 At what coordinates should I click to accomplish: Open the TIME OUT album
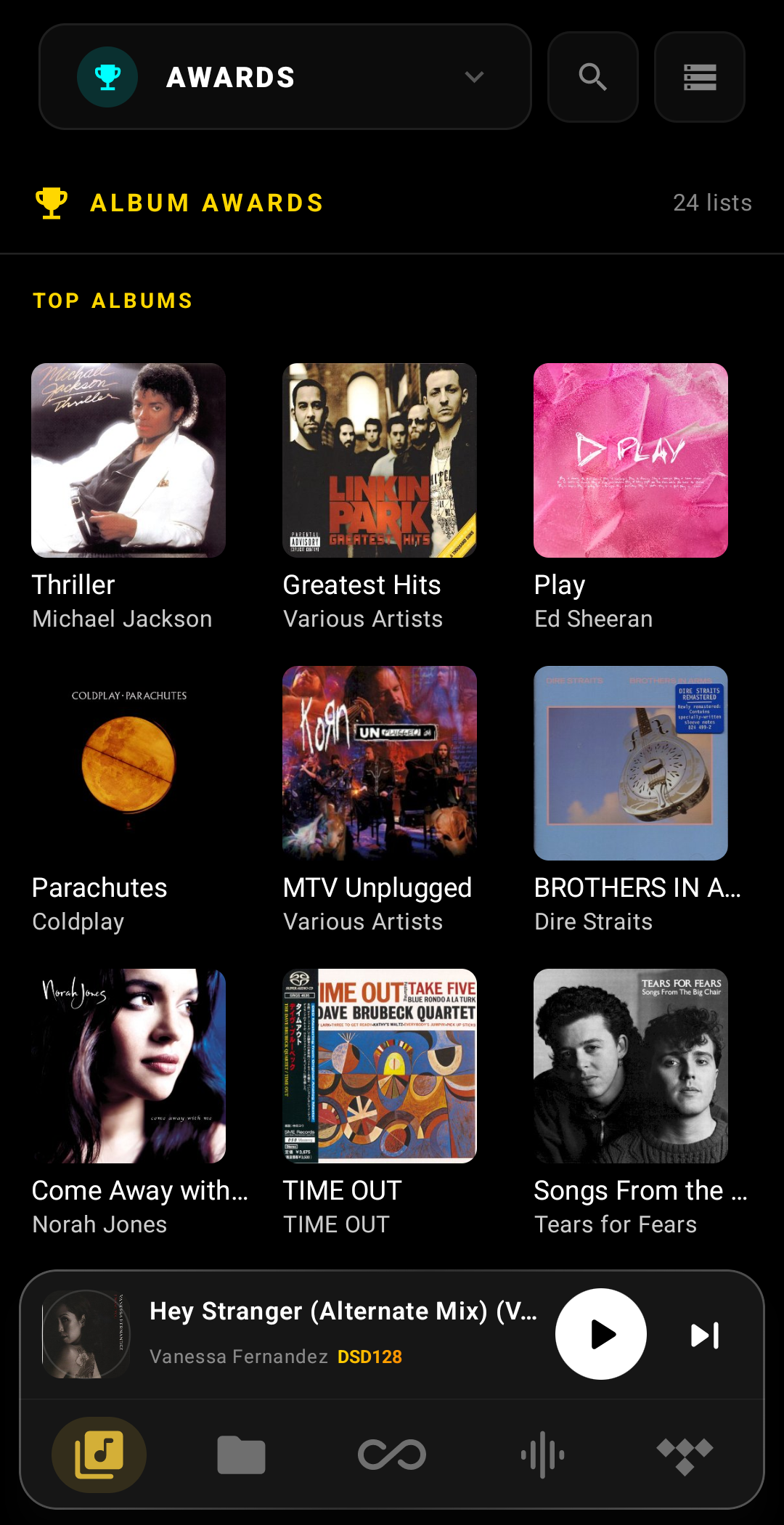tap(380, 1066)
